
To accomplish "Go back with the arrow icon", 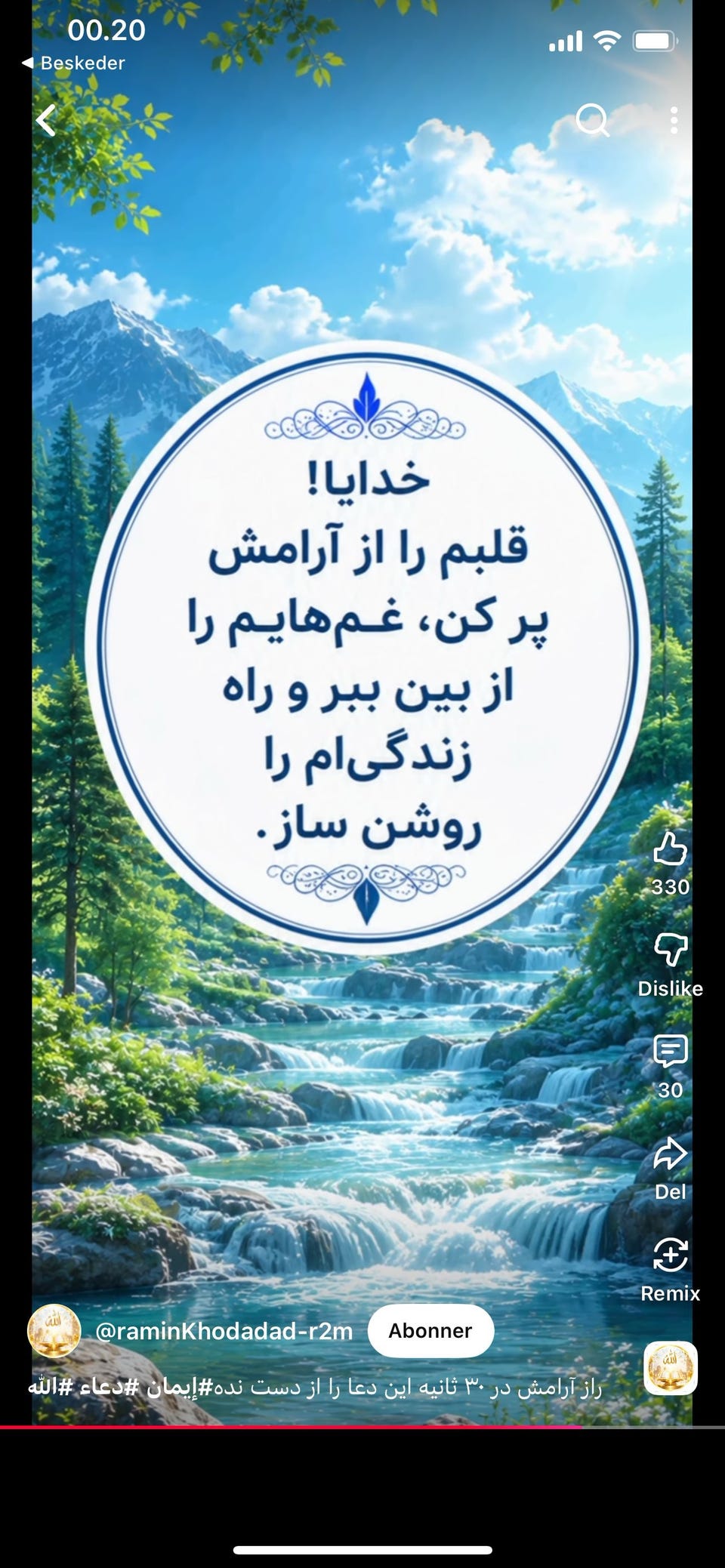I will [47, 120].
